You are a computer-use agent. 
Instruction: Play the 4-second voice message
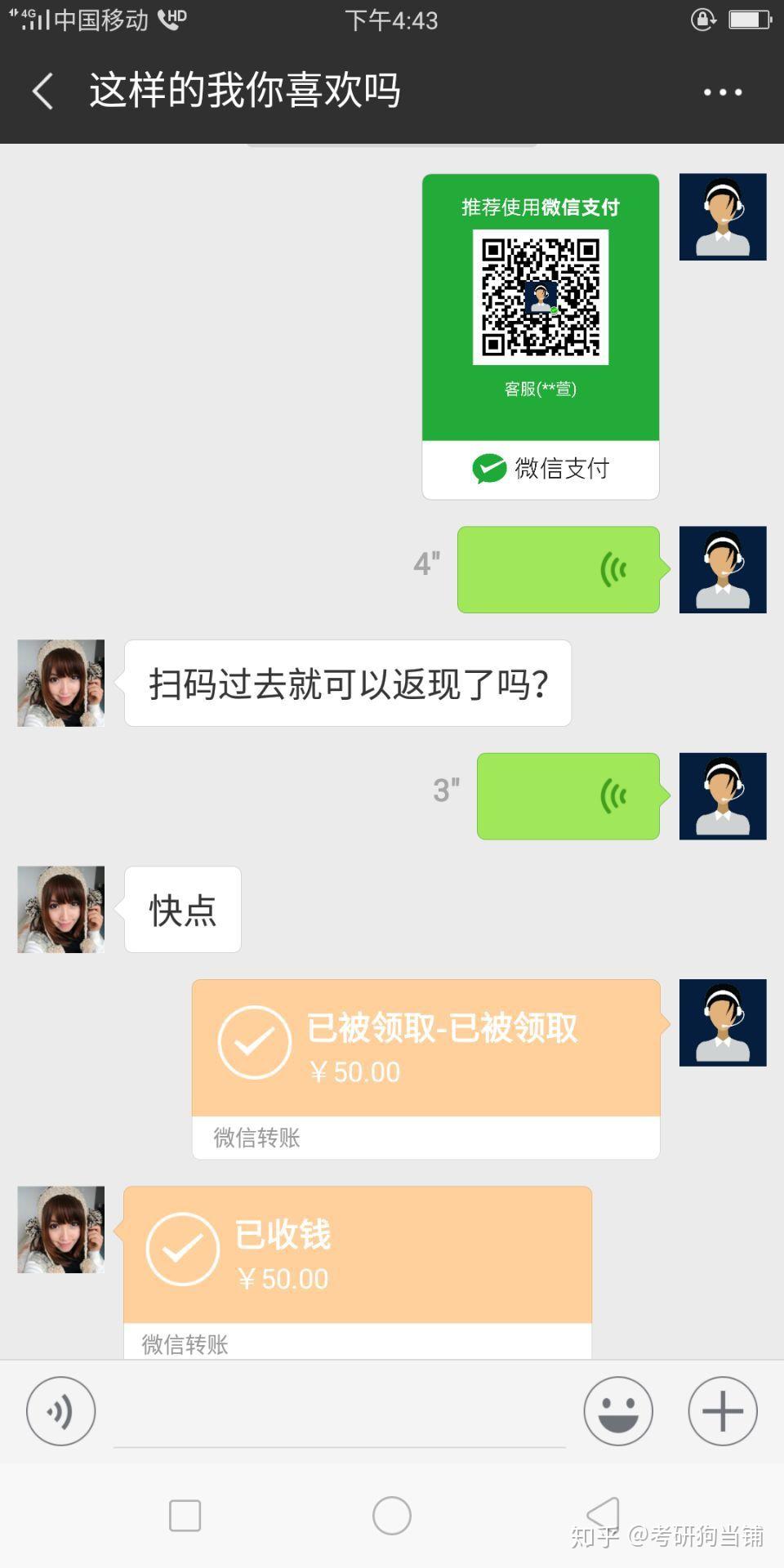(x=559, y=569)
